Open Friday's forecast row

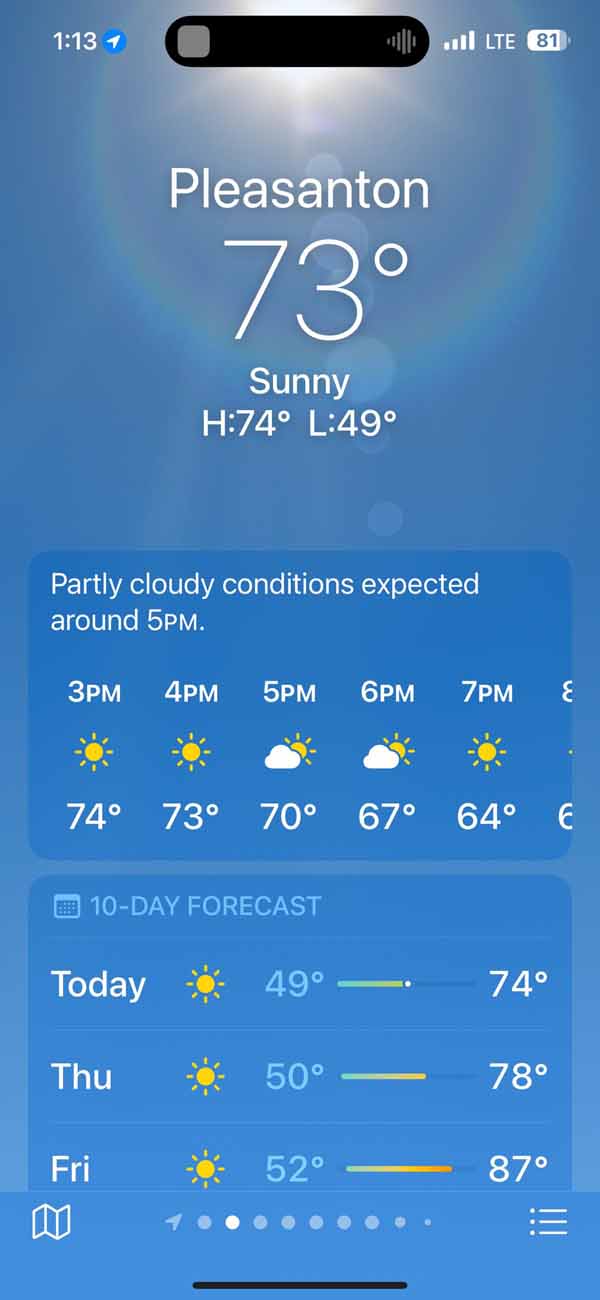[x=300, y=1166]
